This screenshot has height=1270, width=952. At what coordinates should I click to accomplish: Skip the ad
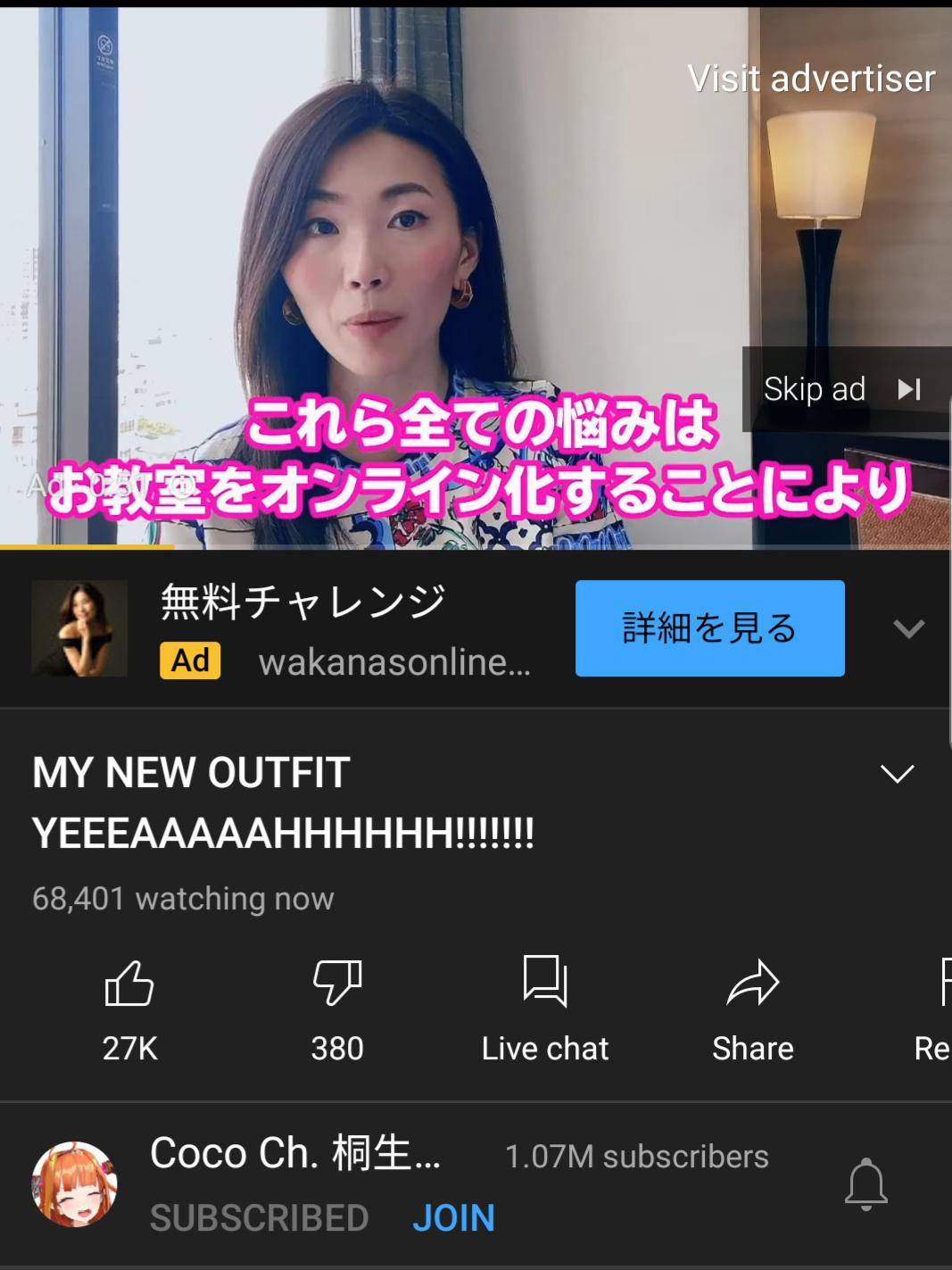(x=842, y=389)
